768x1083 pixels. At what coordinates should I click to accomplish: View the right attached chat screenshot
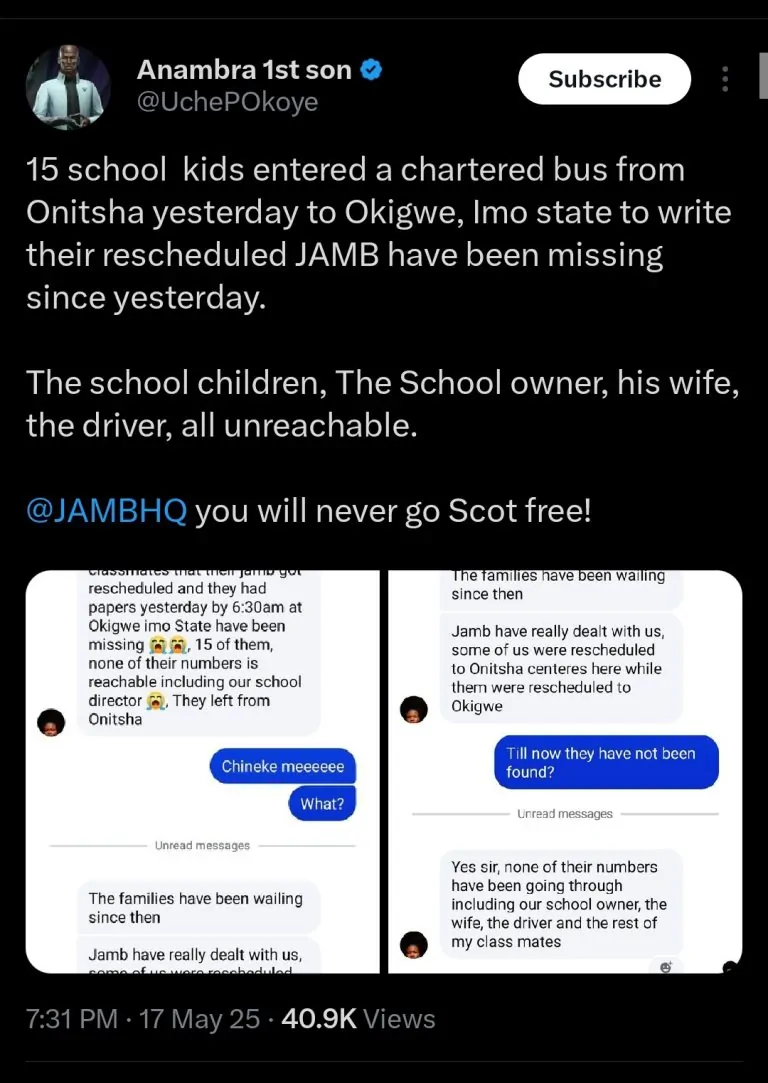click(565, 771)
